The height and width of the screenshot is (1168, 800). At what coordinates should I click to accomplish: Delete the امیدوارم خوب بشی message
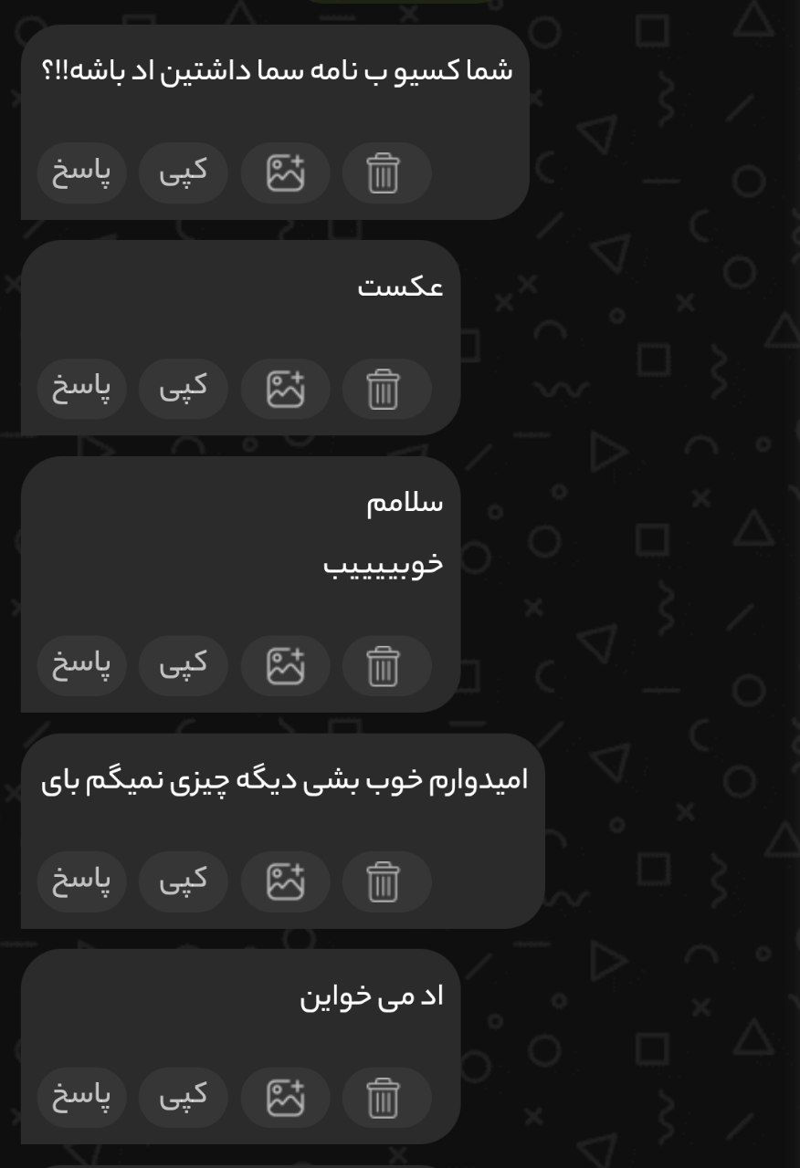point(384,882)
